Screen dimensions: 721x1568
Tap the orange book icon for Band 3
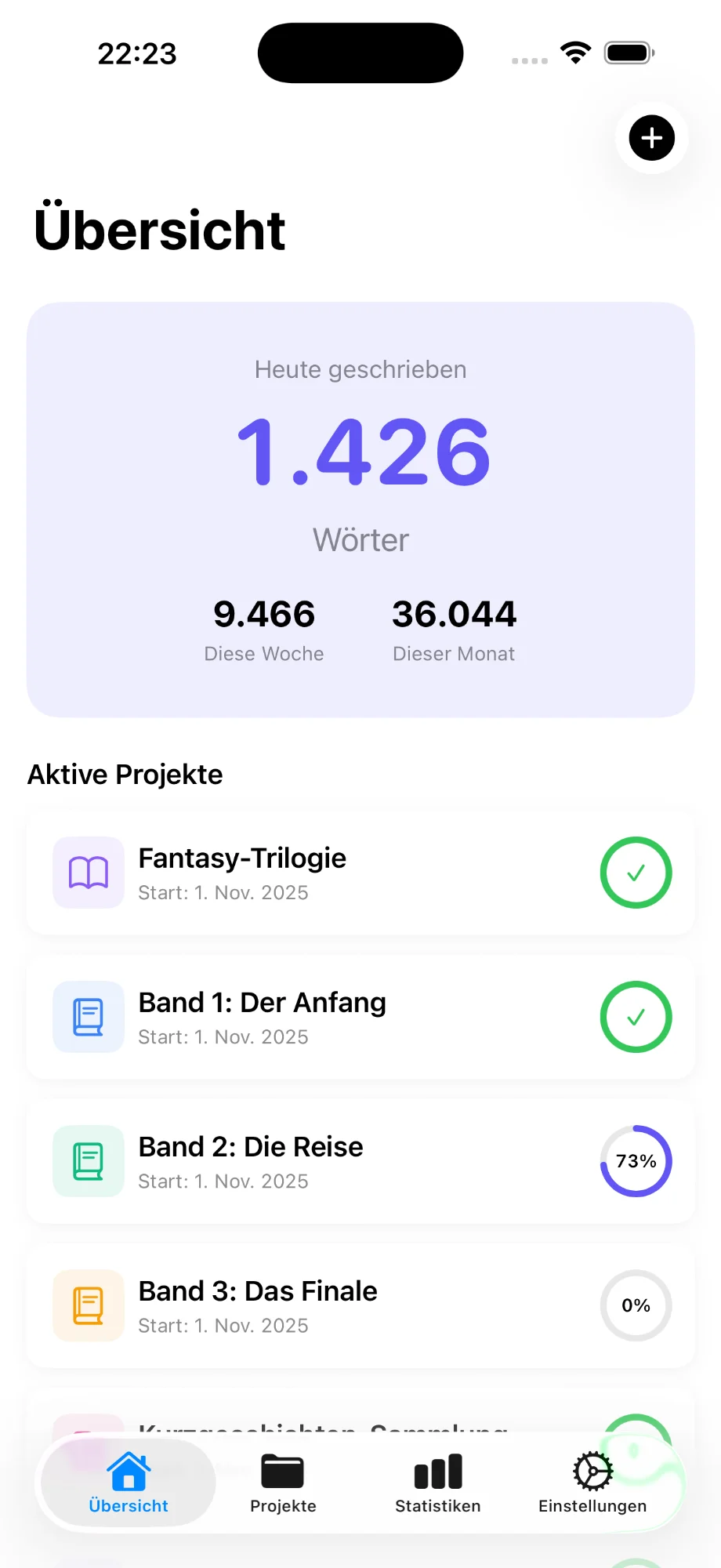pyautogui.click(x=88, y=1305)
